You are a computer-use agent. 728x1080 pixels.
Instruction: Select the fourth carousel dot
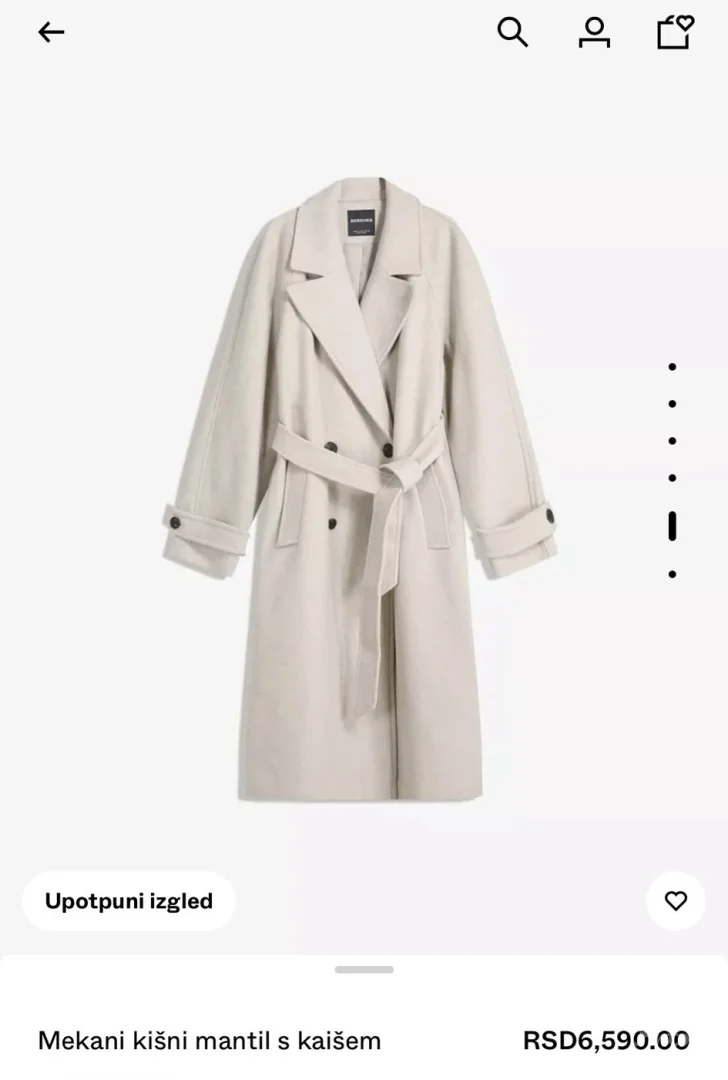pos(670,476)
